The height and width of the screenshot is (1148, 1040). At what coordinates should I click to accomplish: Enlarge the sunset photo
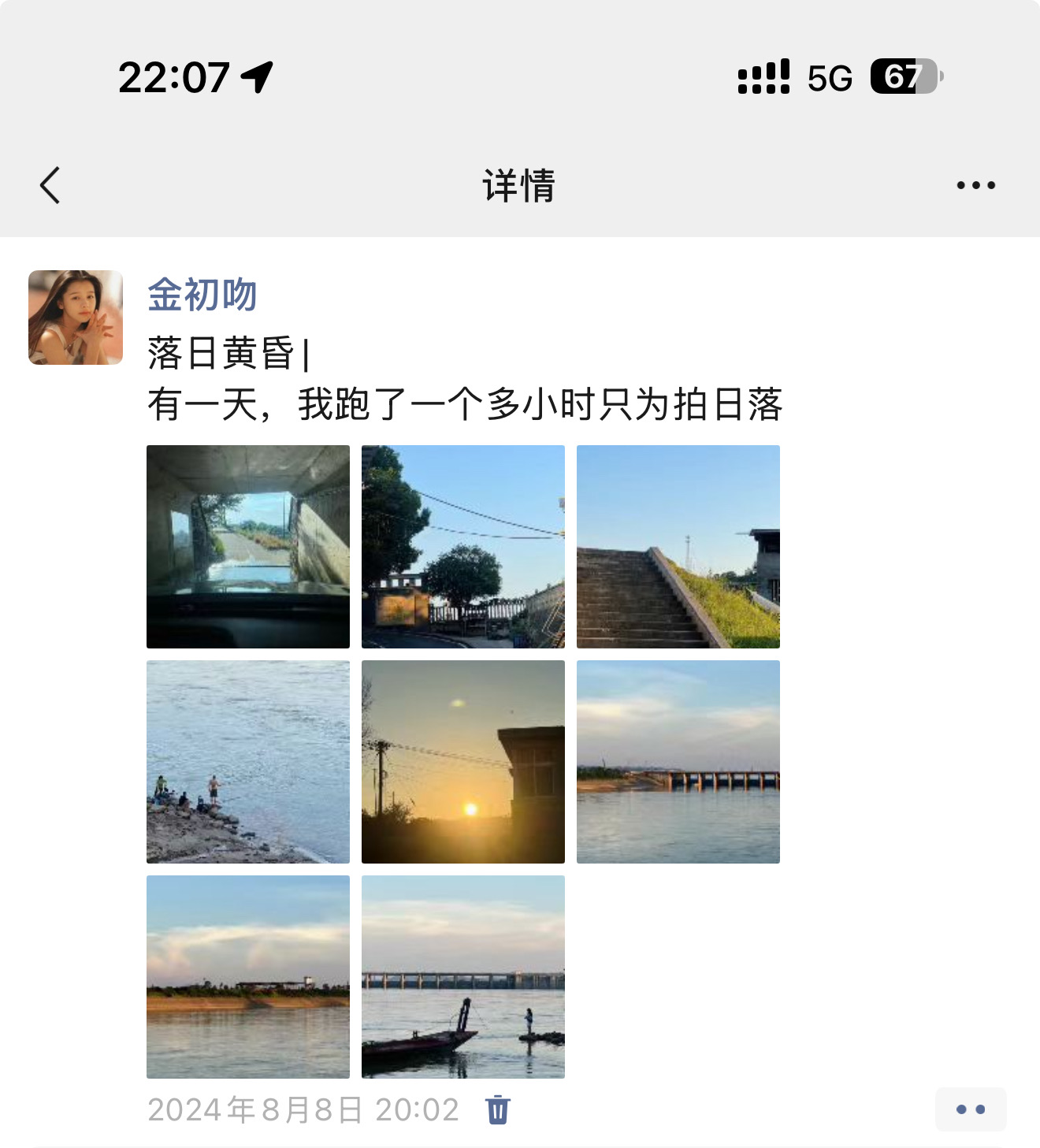[463, 762]
